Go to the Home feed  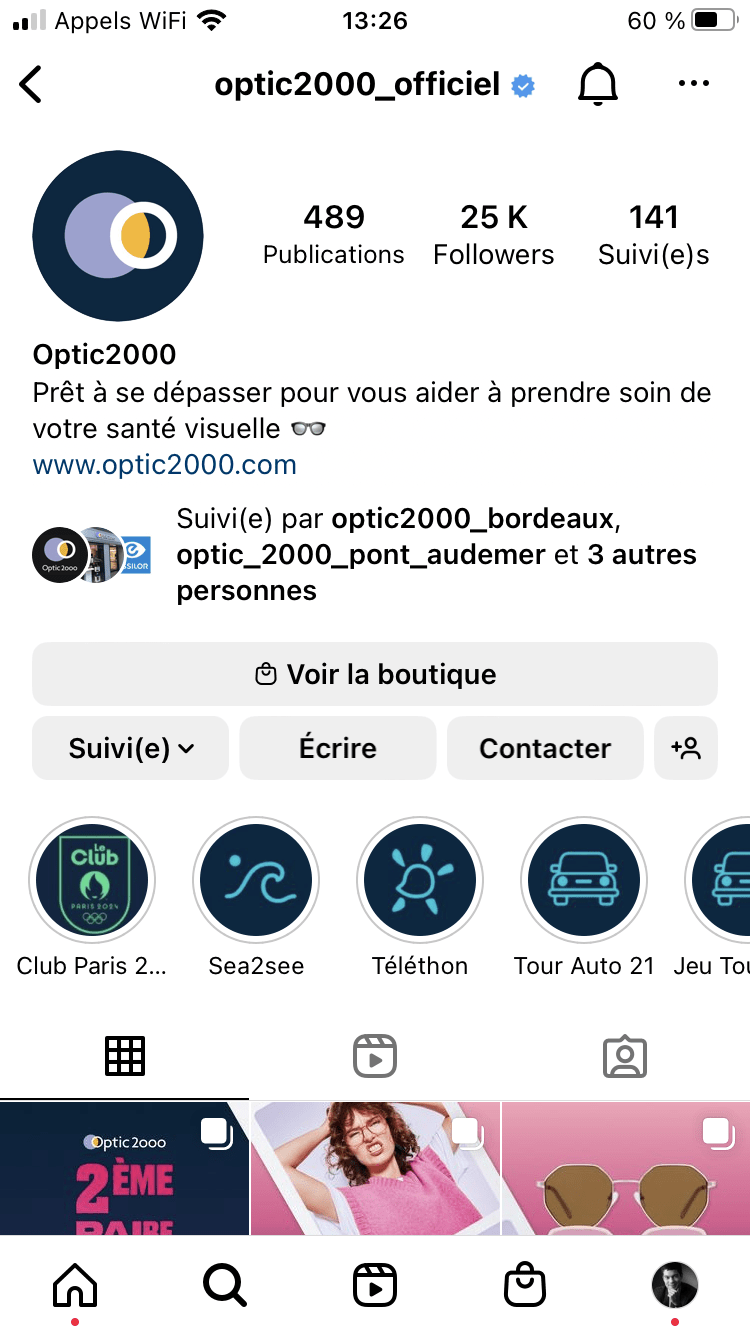75,1285
